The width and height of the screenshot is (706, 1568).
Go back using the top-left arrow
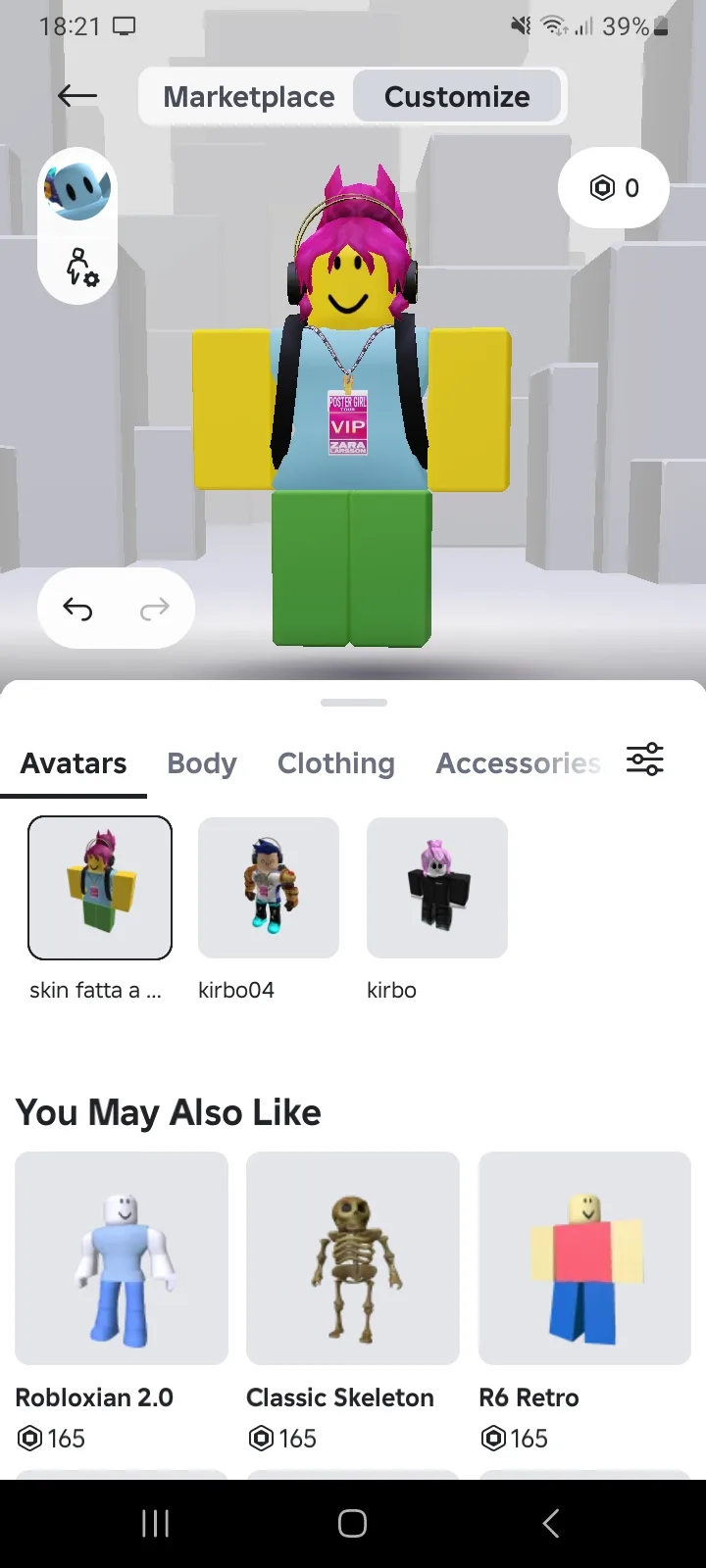pos(77,96)
